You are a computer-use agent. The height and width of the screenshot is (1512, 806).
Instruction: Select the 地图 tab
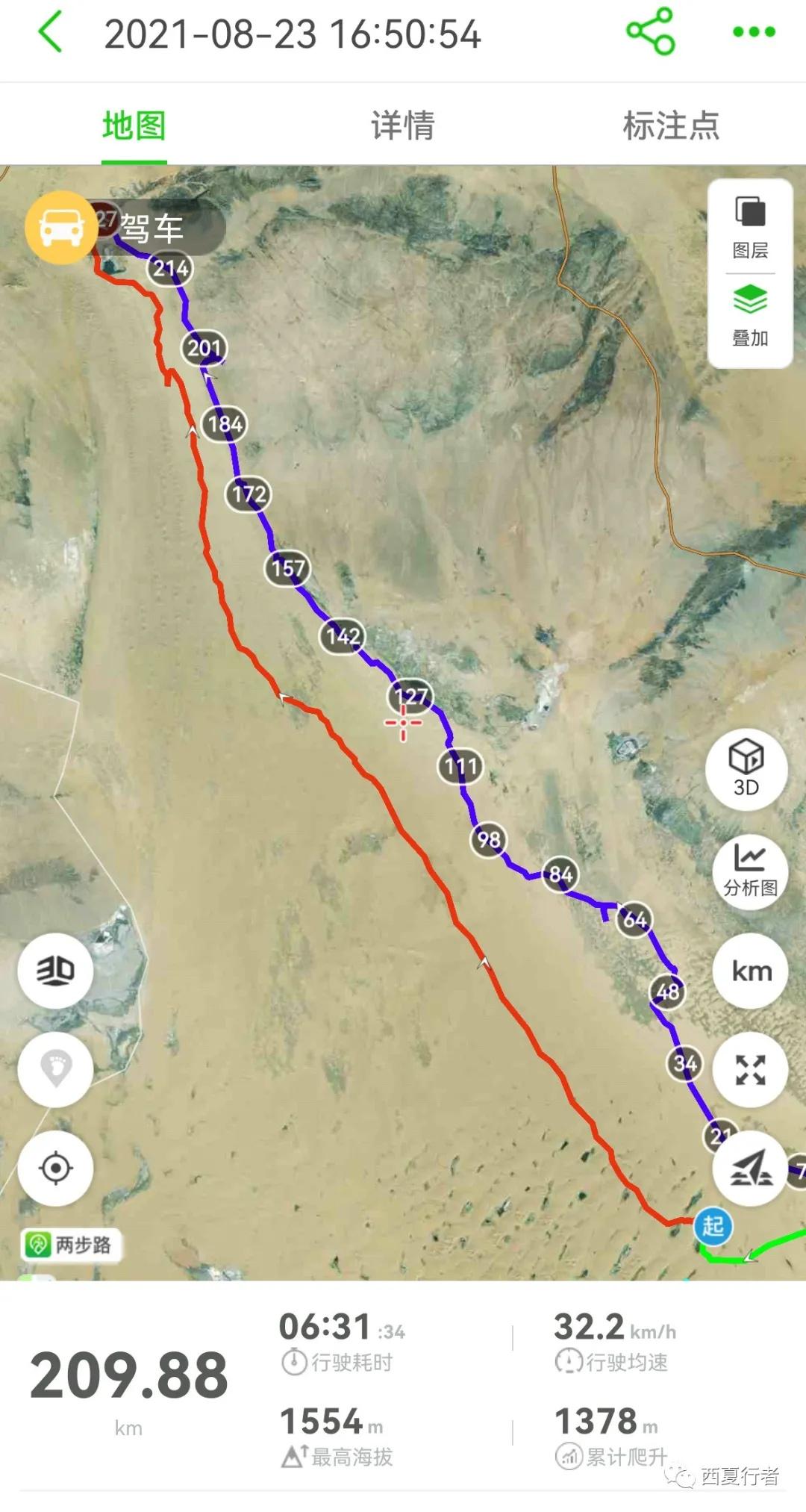(x=134, y=125)
